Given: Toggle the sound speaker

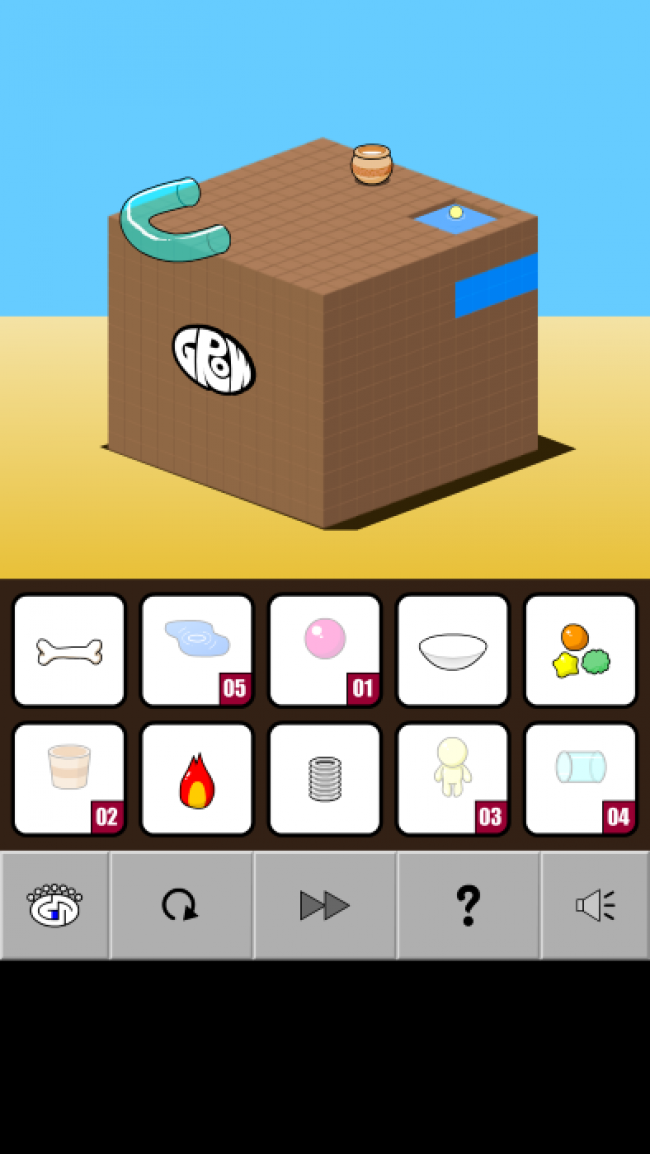Looking at the screenshot, I should click(x=595, y=906).
